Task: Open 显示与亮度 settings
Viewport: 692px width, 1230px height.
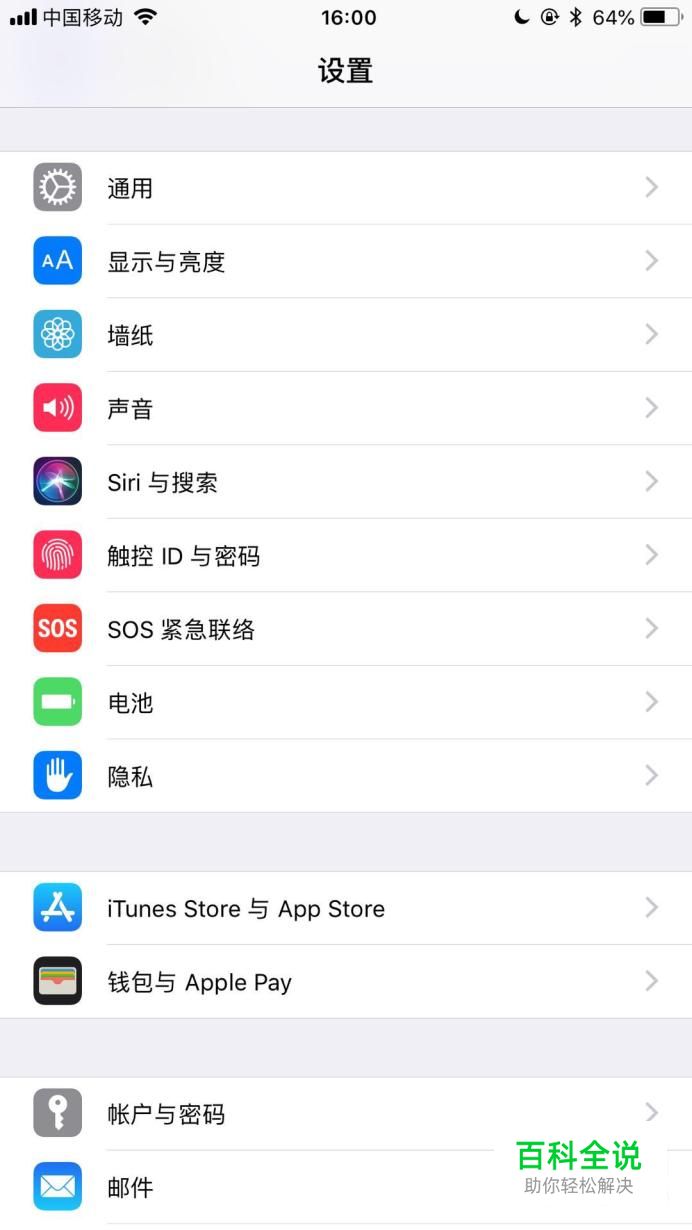Action: point(345,261)
